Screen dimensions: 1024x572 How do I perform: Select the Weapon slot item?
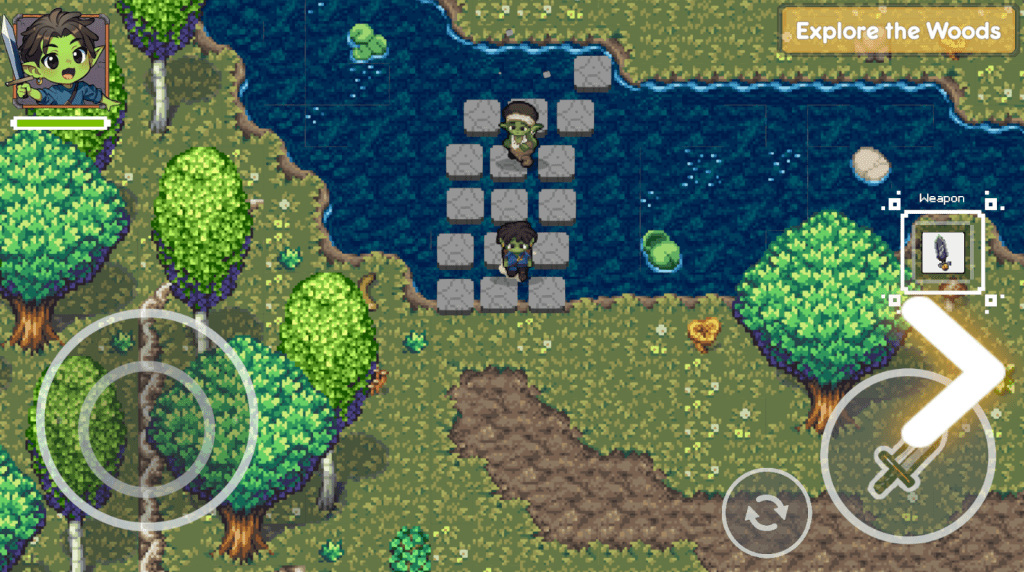pyautogui.click(x=942, y=251)
